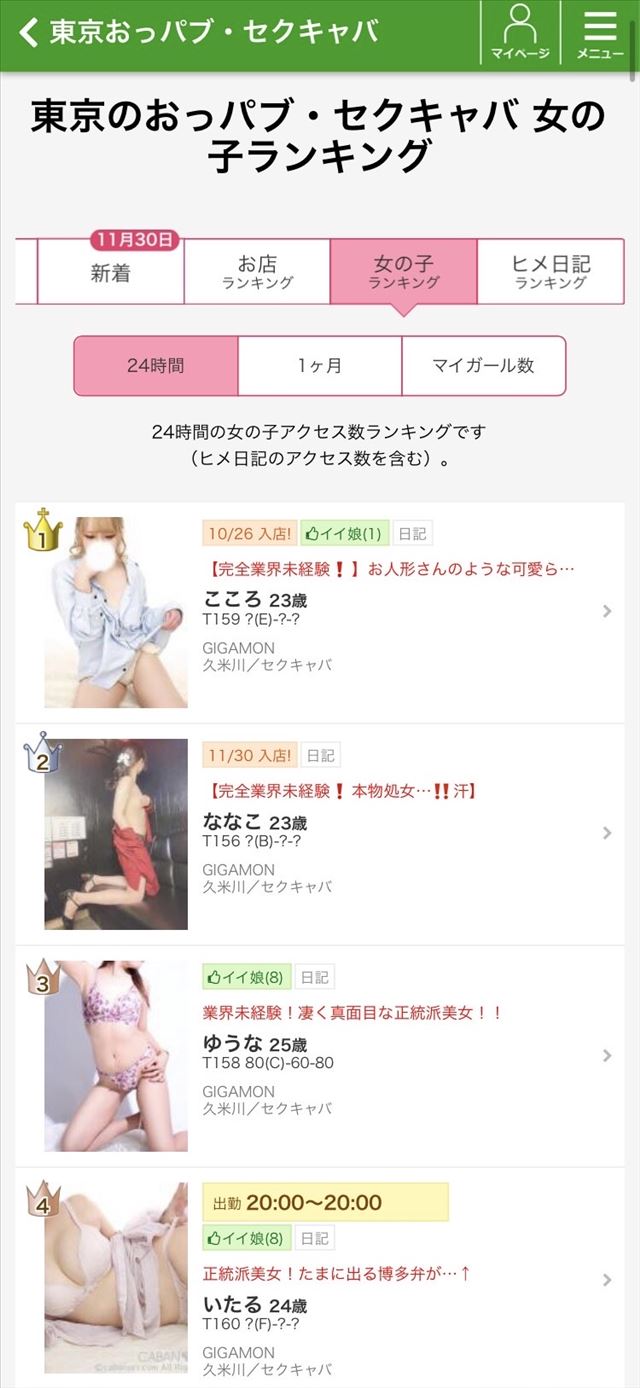Image resolution: width=640 pixels, height=1388 pixels.
Task: Open the メニュー hamburger menu
Action: coord(600,33)
